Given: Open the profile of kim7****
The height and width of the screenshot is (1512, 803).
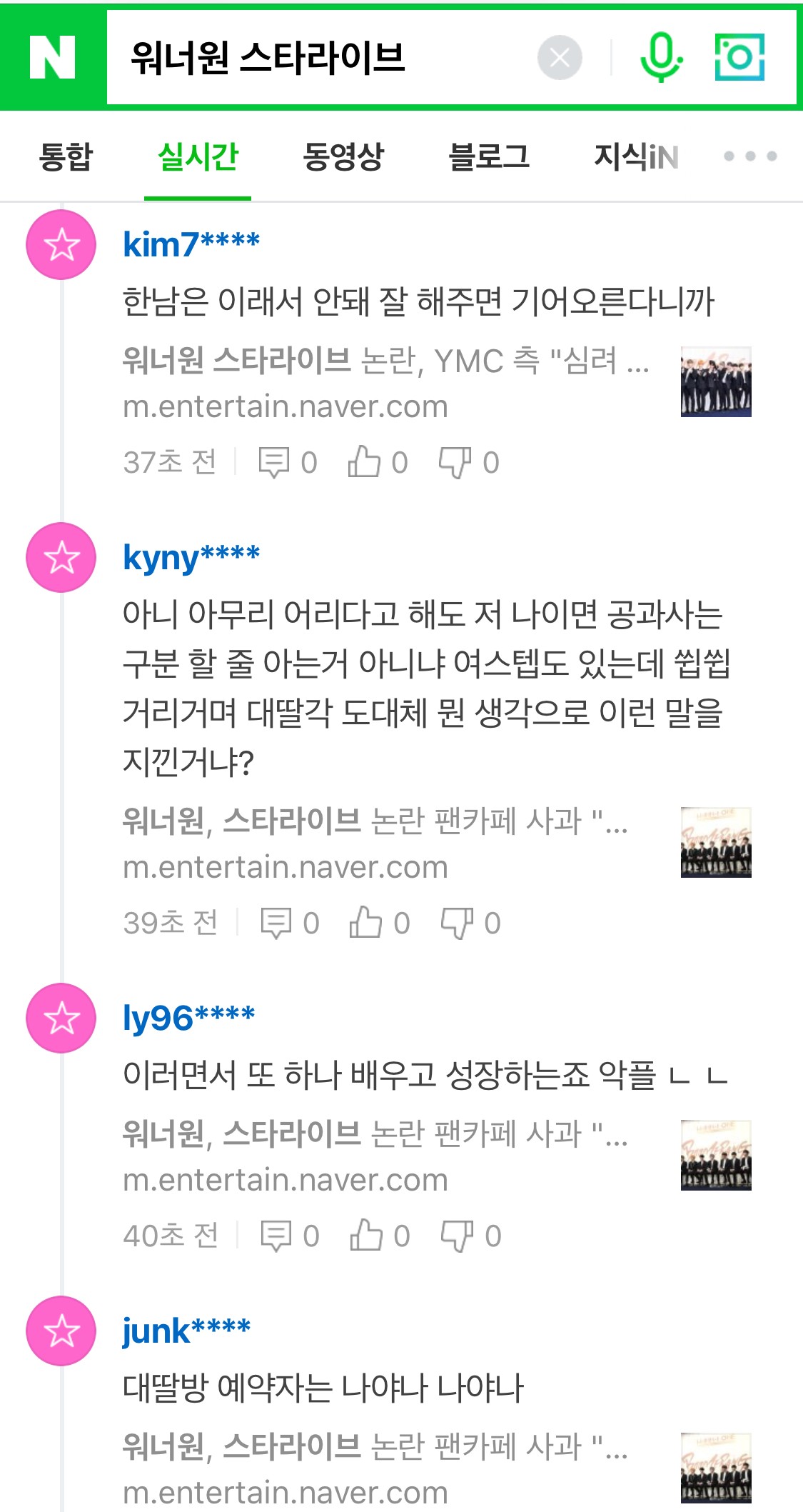Looking at the screenshot, I should pos(191,244).
